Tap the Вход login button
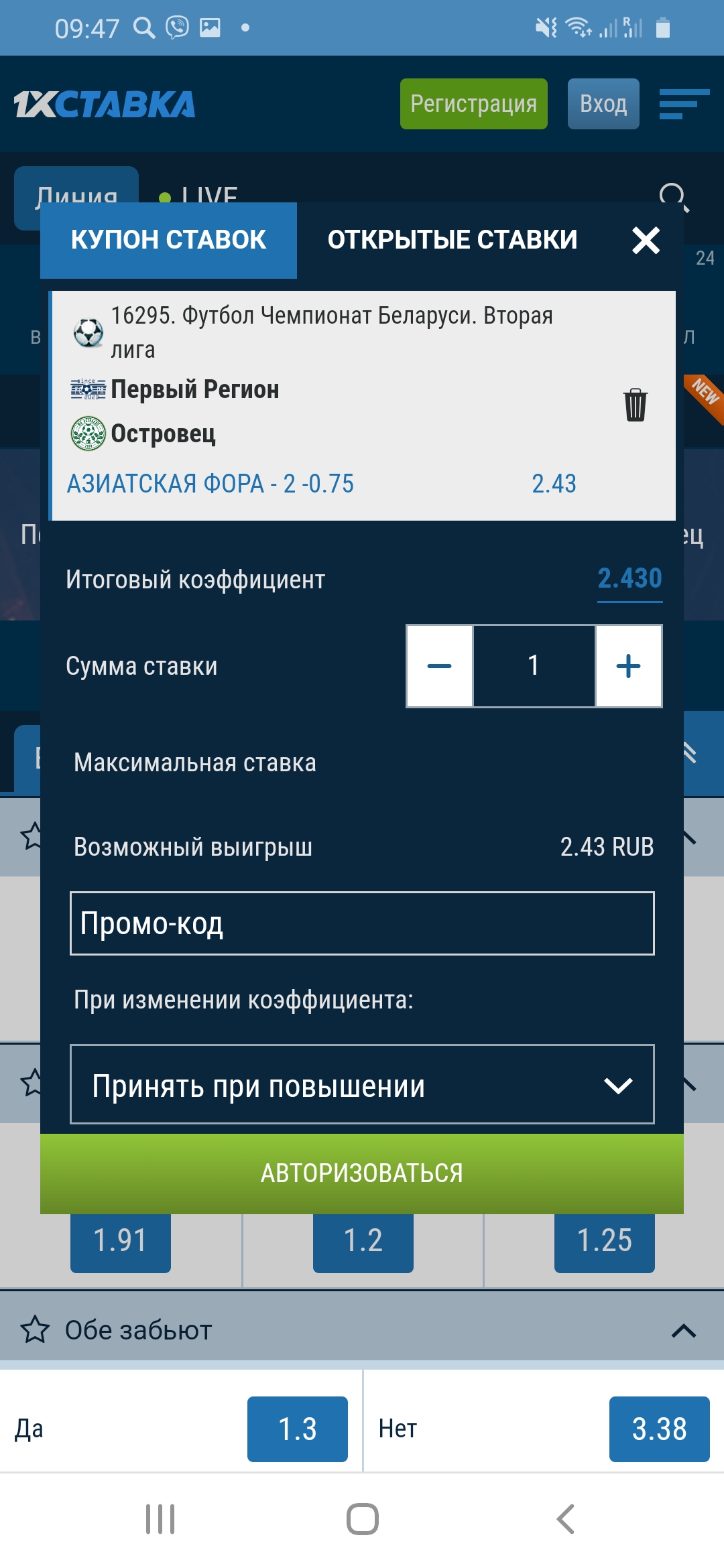The height and width of the screenshot is (1568, 724). tap(603, 104)
